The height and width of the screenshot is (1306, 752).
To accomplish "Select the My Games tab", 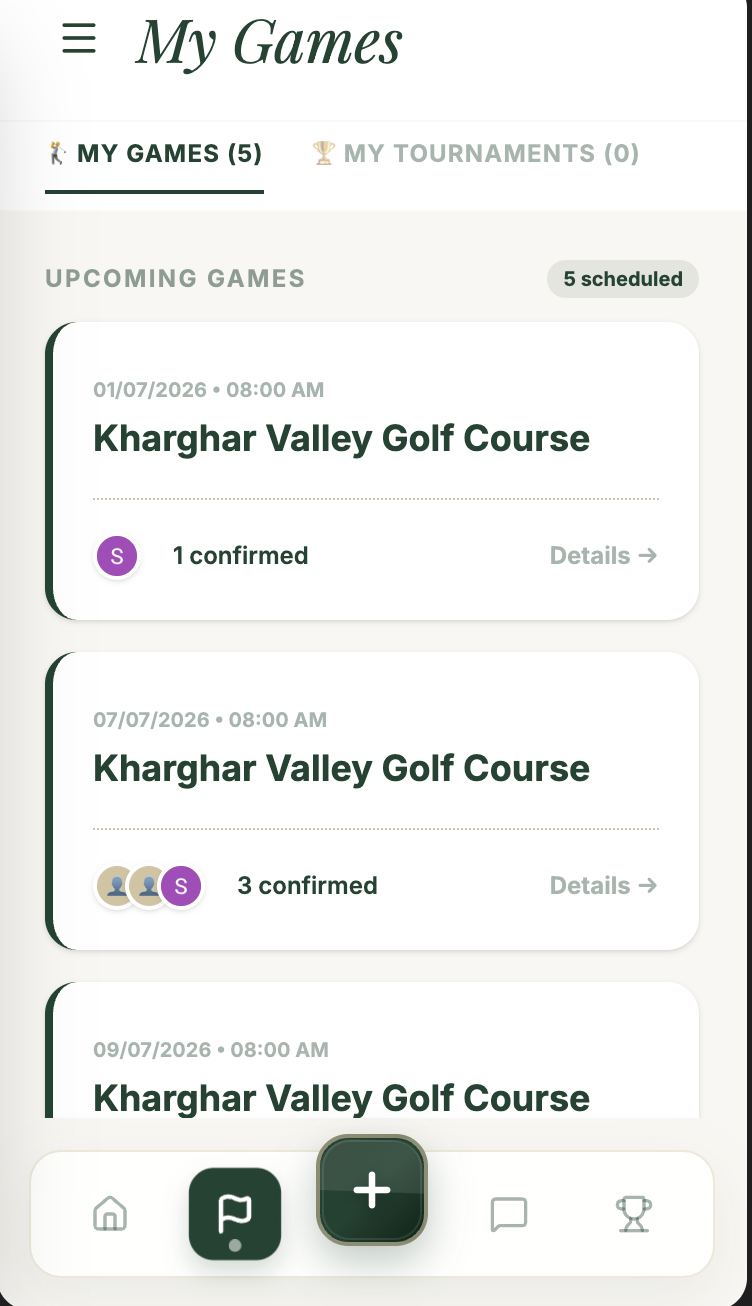I will coord(155,154).
